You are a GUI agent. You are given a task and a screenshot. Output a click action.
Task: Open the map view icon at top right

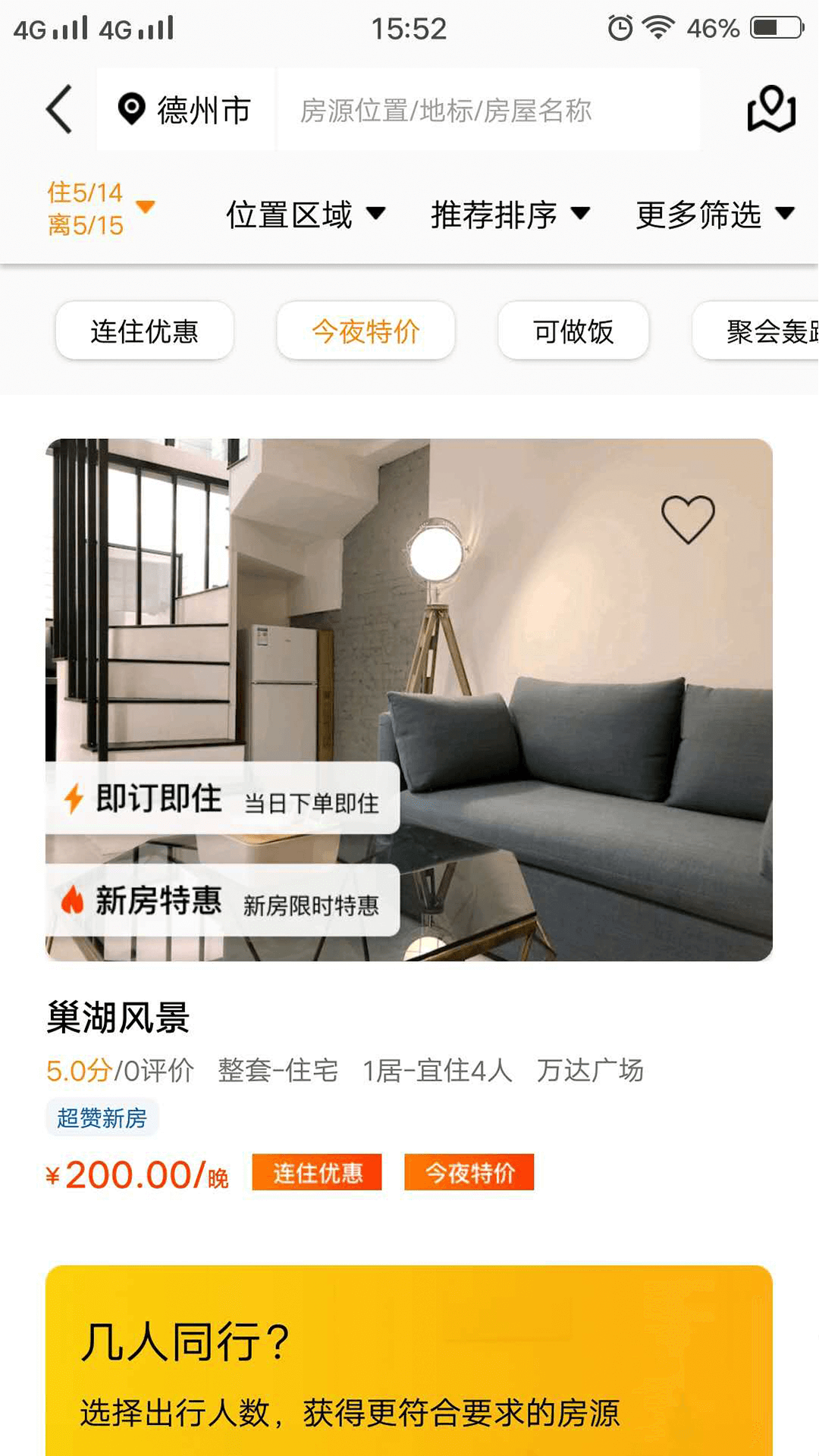point(770,109)
